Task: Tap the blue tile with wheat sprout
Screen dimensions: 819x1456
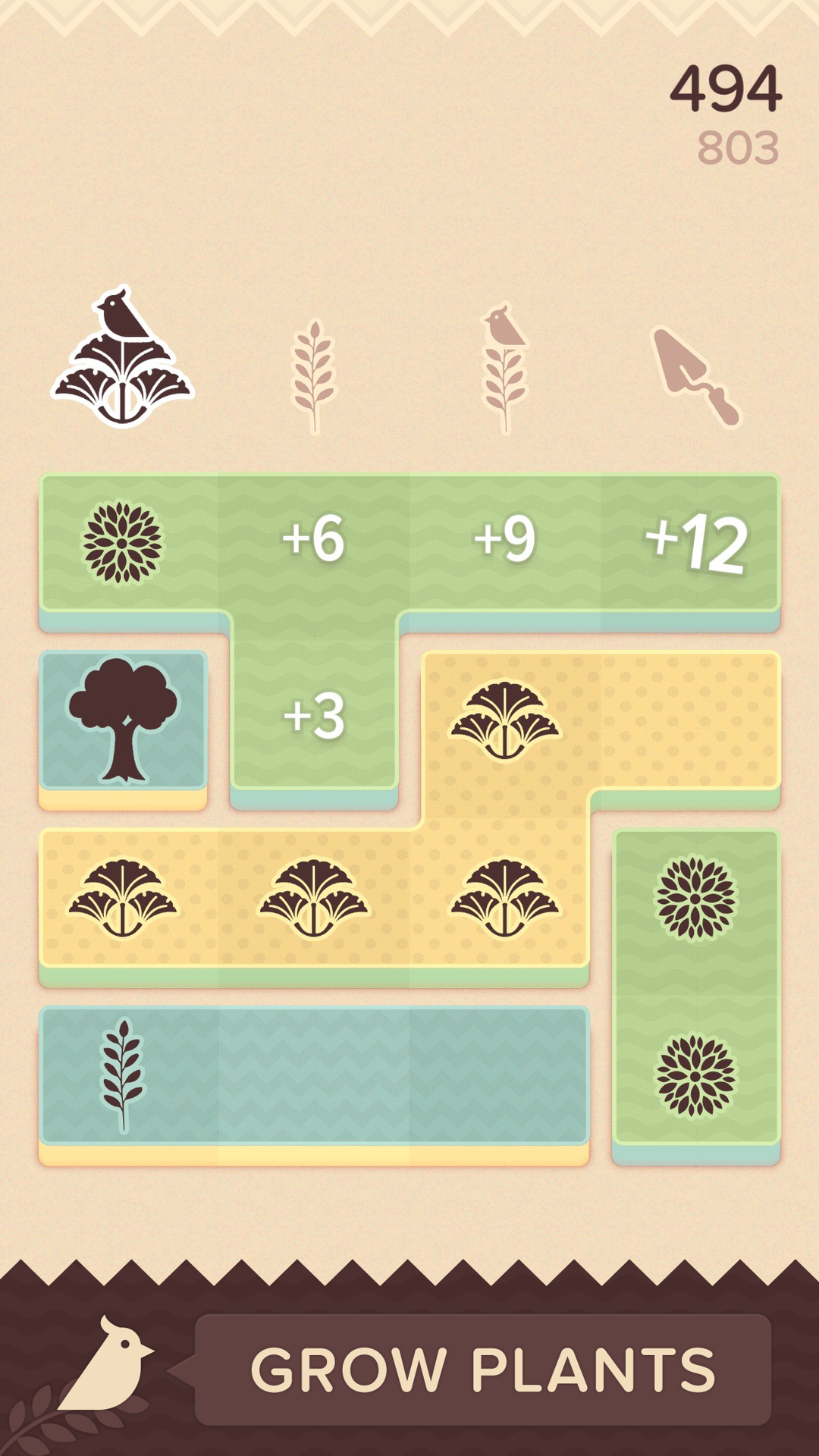Action: pyautogui.click(x=123, y=1075)
